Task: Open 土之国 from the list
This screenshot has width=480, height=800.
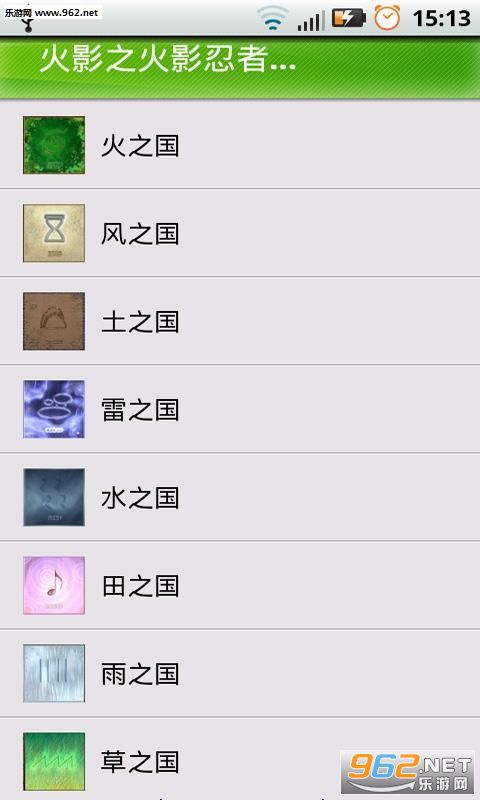Action: [240, 321]
